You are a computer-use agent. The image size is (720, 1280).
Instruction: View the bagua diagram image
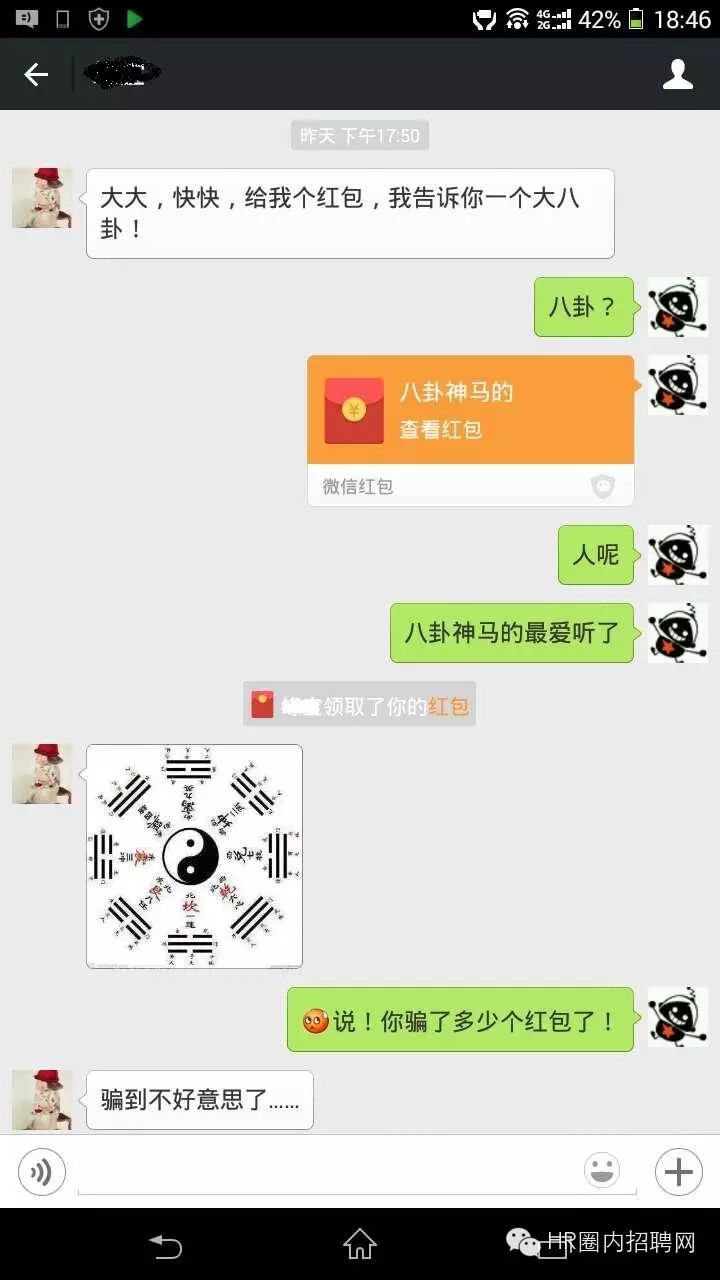(x=194, y=856)
